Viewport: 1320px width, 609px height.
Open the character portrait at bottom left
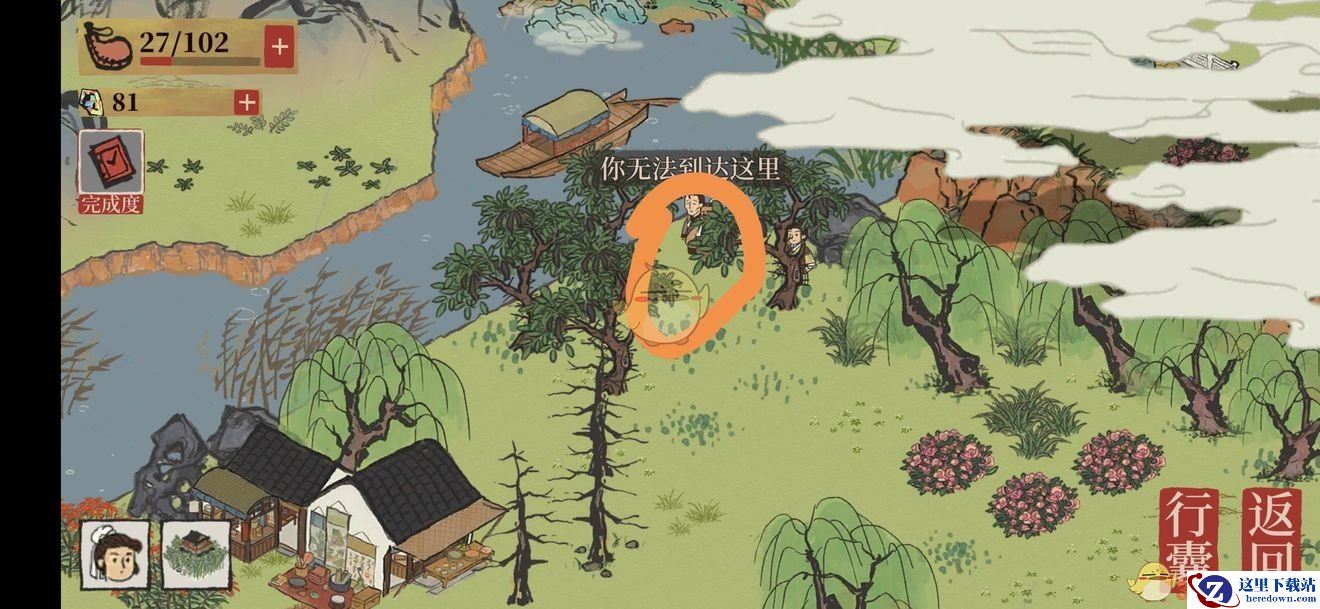pos(115,554)
